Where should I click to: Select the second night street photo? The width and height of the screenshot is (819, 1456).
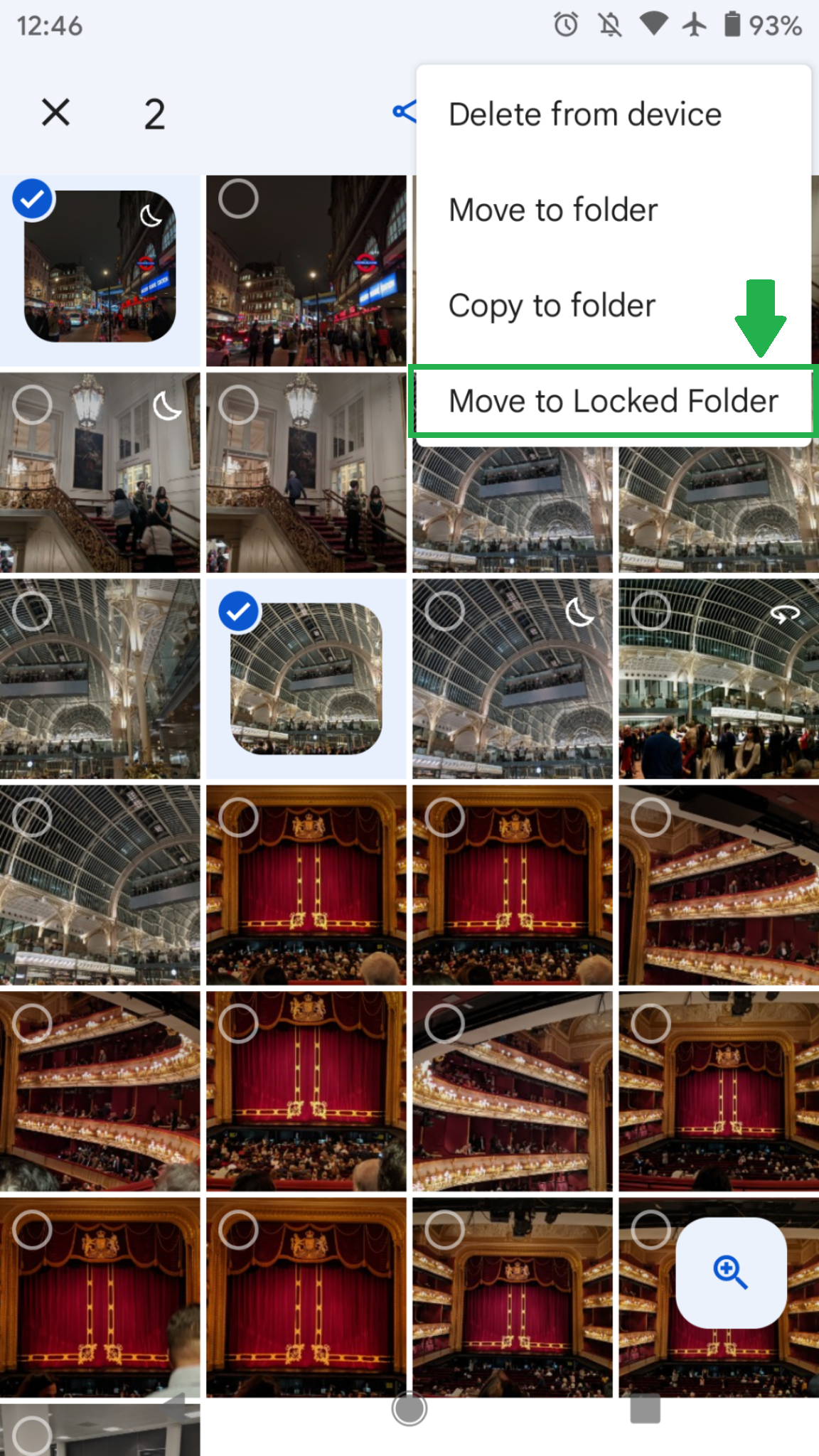pyautogui.click(x=239, y=199)
